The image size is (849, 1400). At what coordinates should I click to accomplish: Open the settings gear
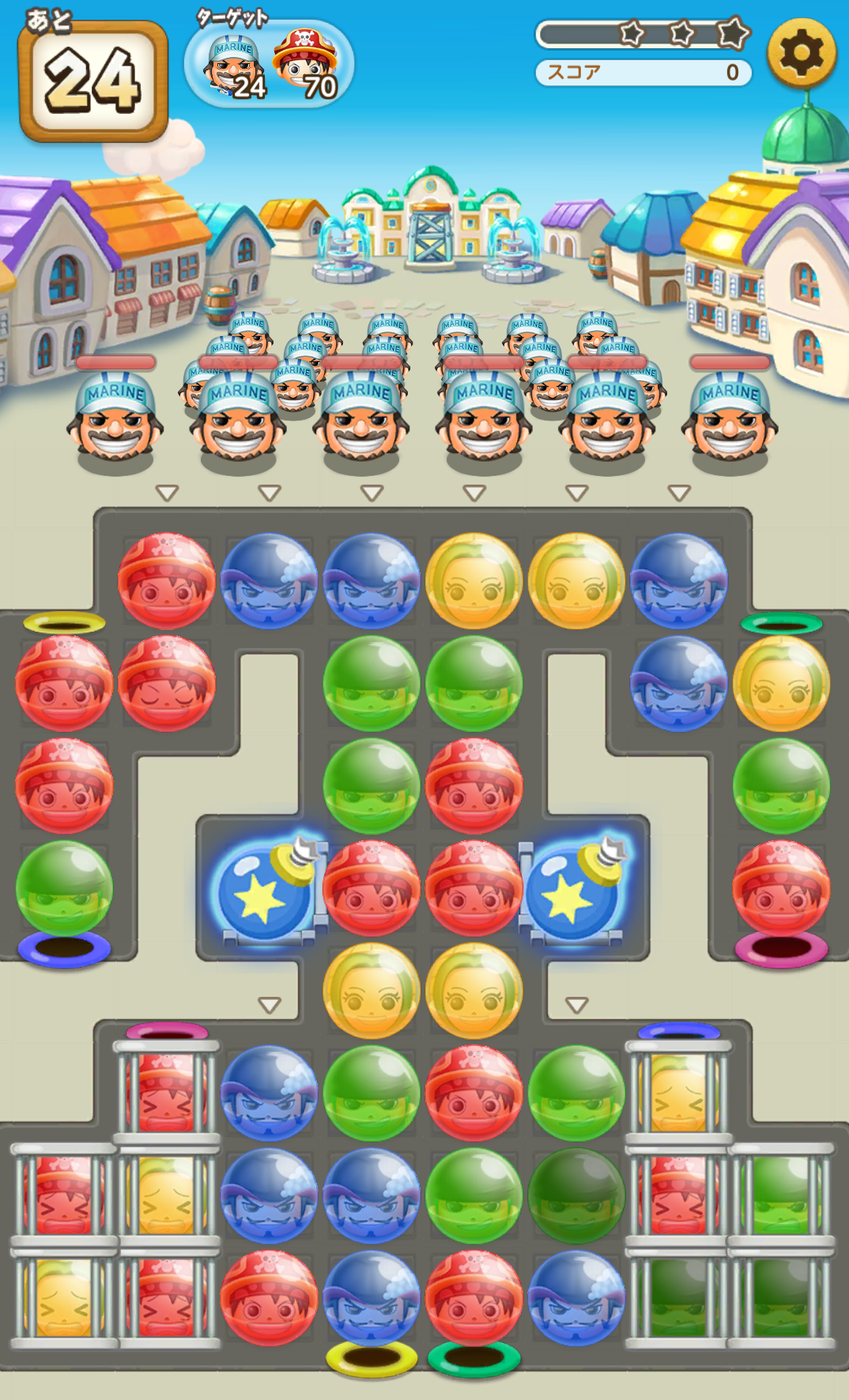click(801, 53)
